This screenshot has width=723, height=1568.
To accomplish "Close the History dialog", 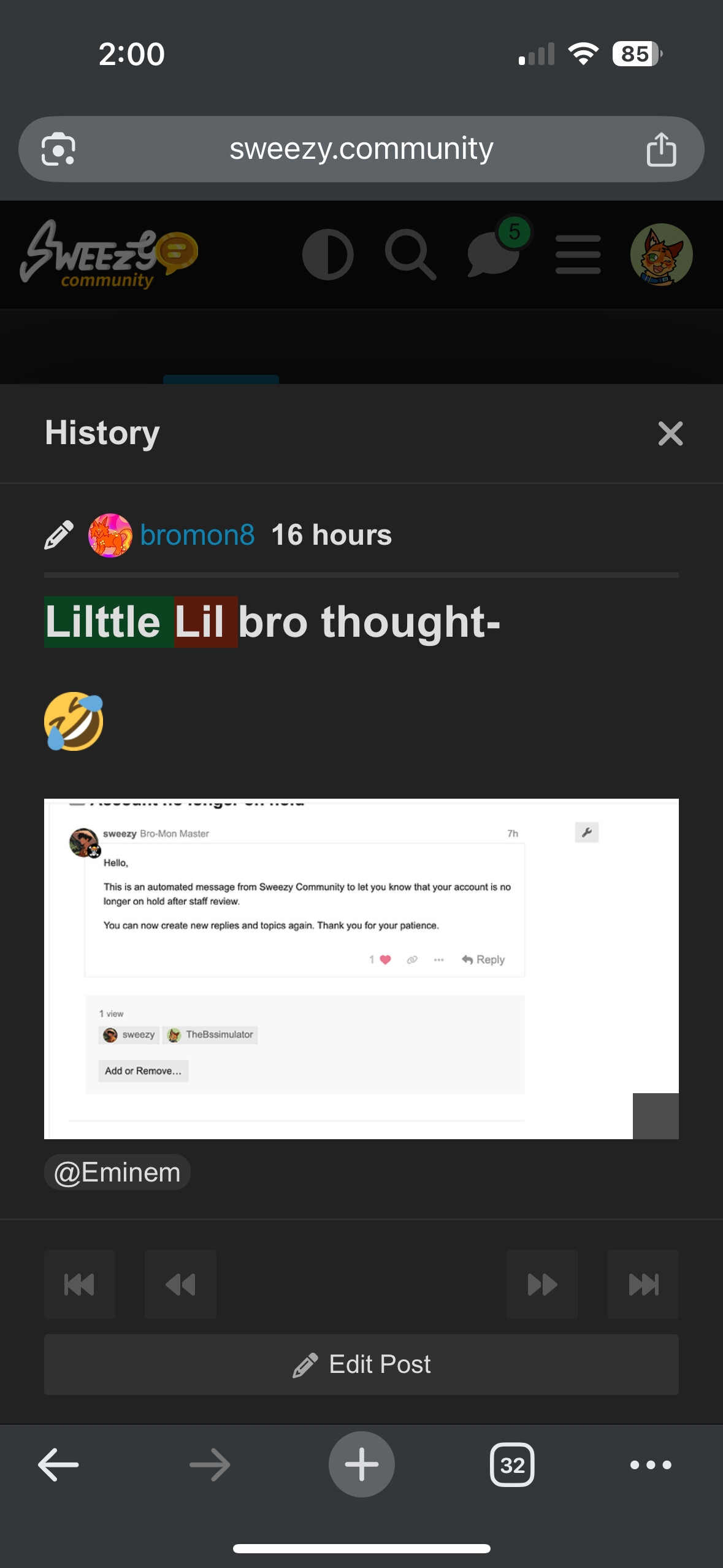I will (670, 434).
